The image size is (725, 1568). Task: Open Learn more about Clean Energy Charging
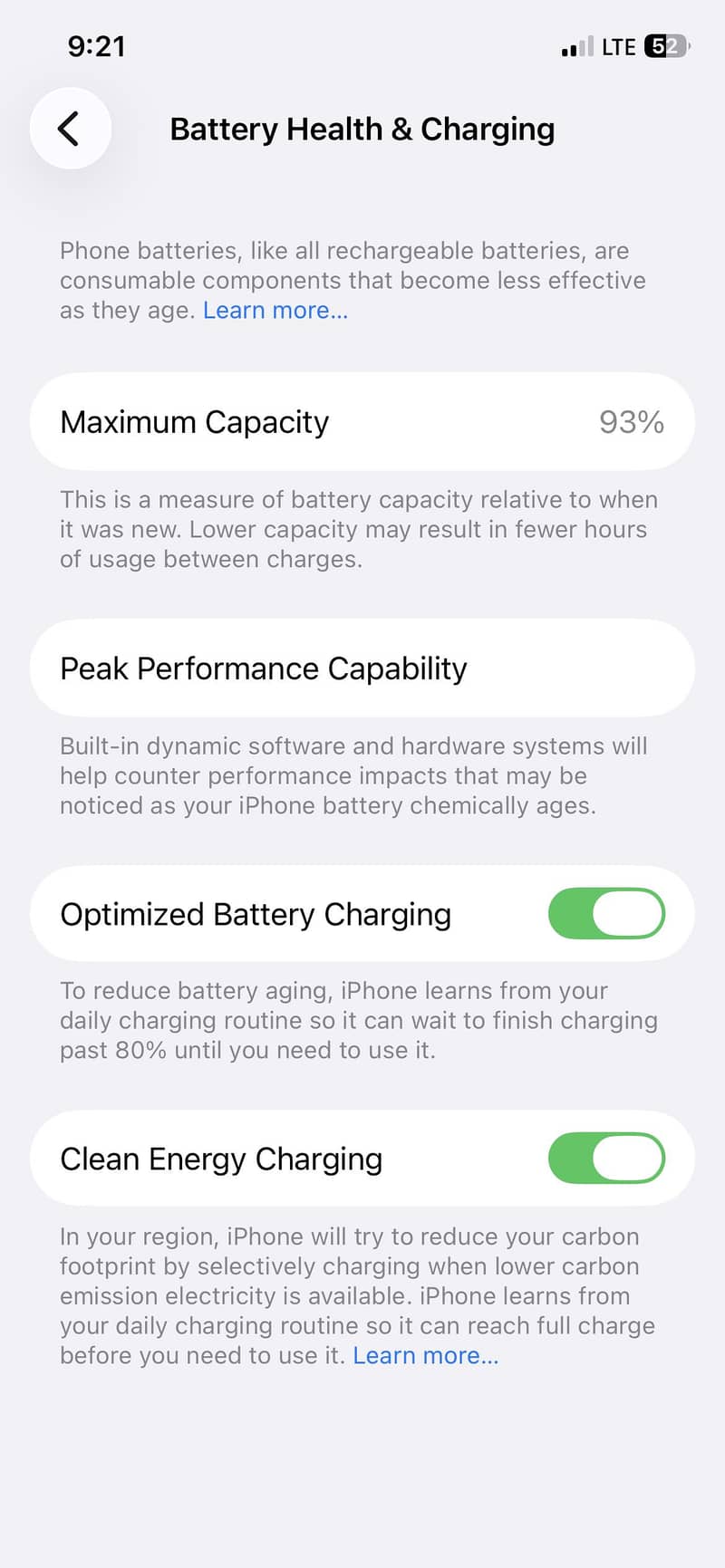tap(425, 1356)
